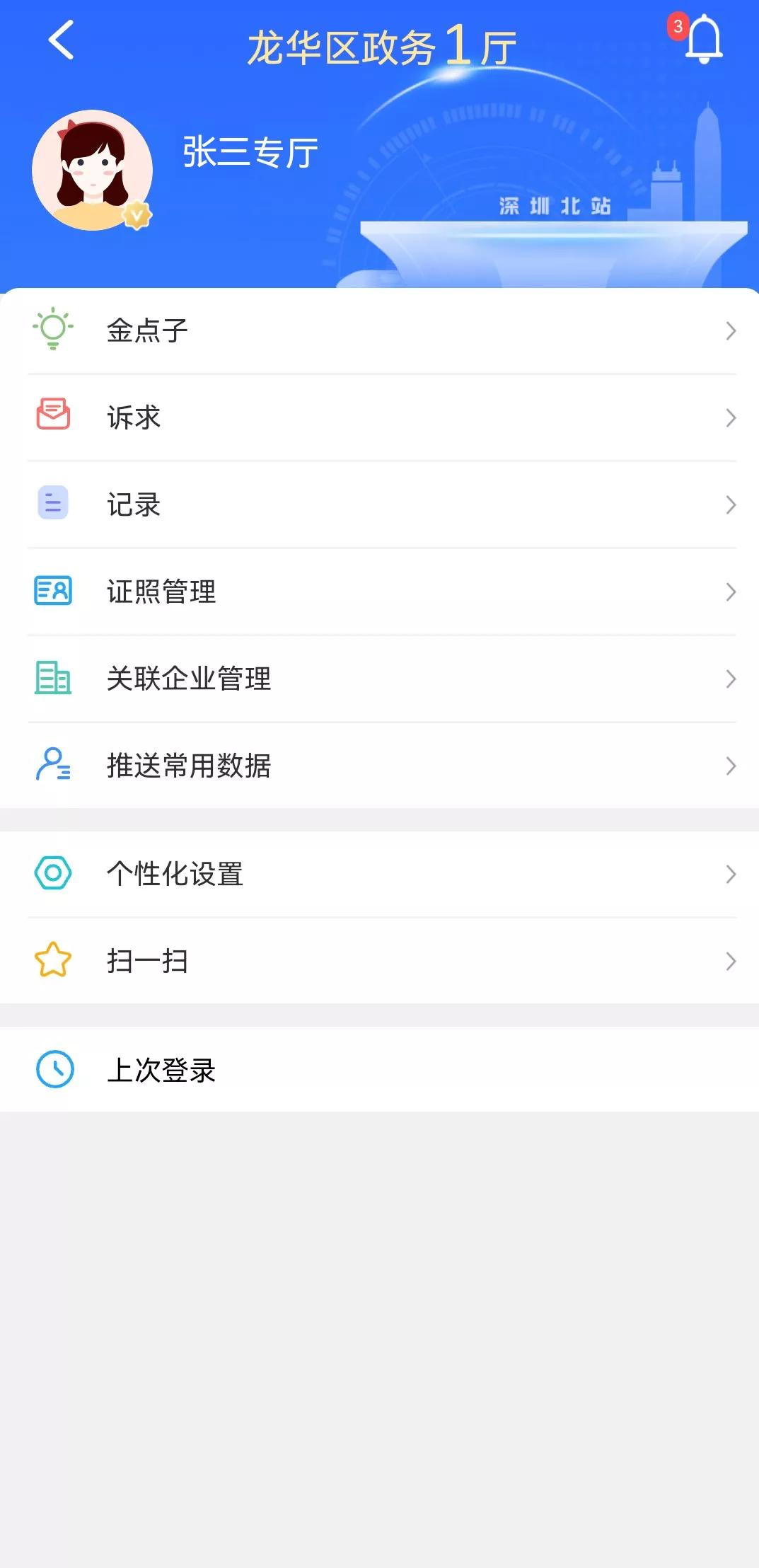
Task: Open 证照管理
Action: 379,592
